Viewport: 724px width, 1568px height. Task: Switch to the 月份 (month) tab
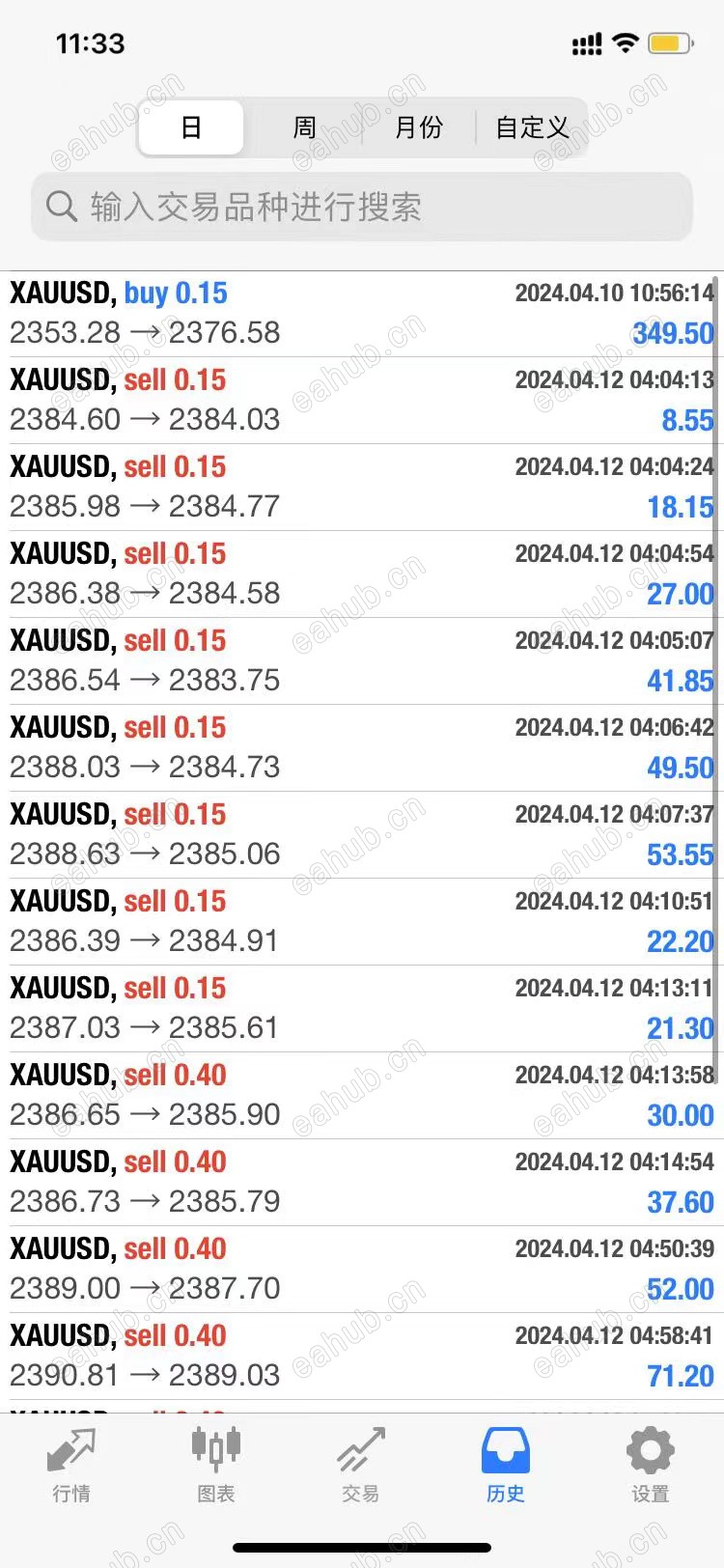tap(418, 127)
